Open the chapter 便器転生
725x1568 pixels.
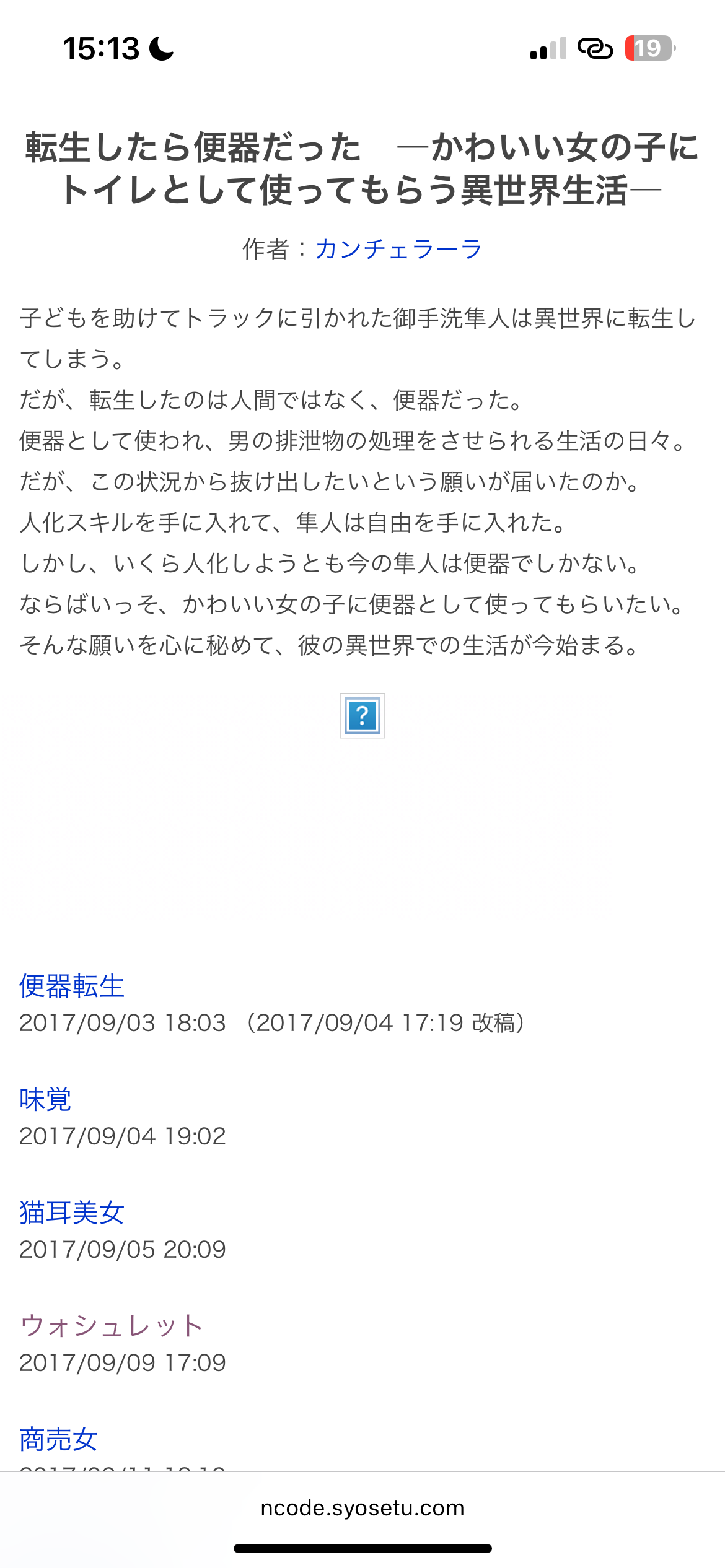72,986
